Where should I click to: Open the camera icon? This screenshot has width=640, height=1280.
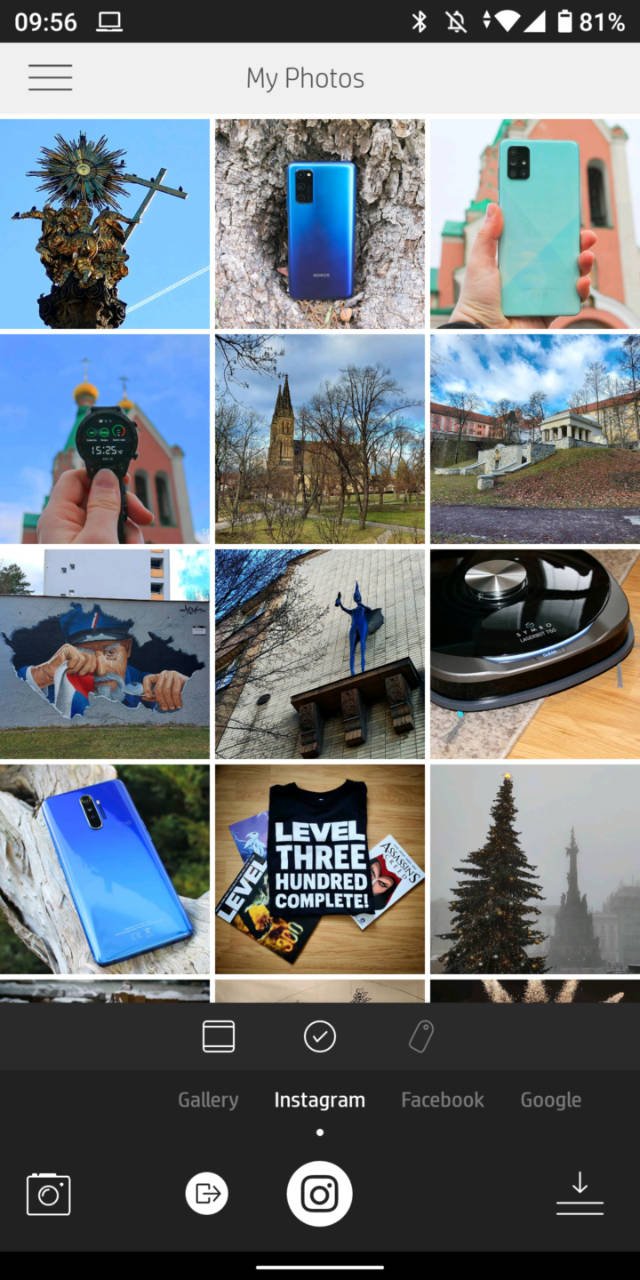click(x=48, y=1194)
